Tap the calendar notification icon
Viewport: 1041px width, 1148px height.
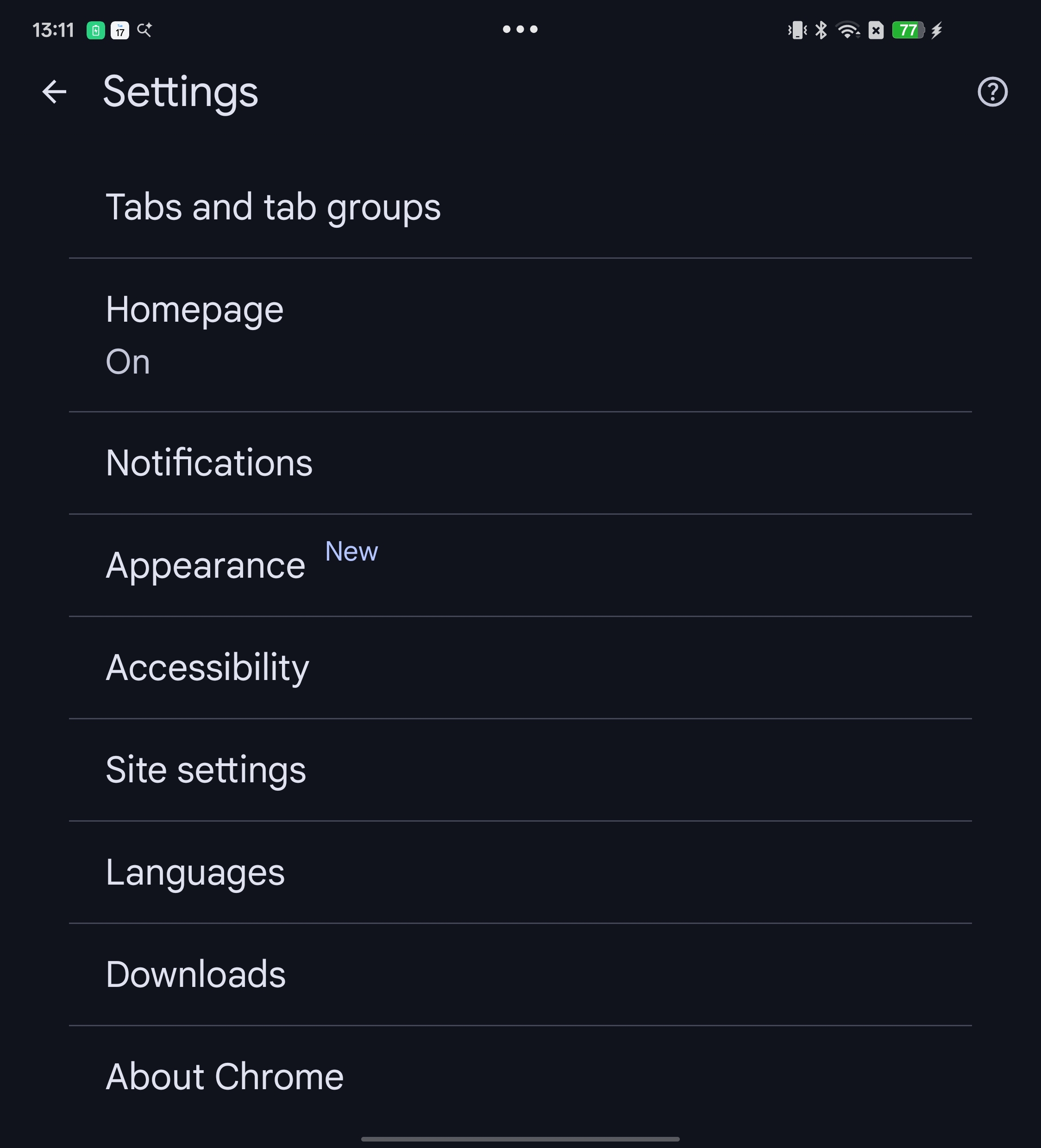pyautogui.click(x=119, y=30)
